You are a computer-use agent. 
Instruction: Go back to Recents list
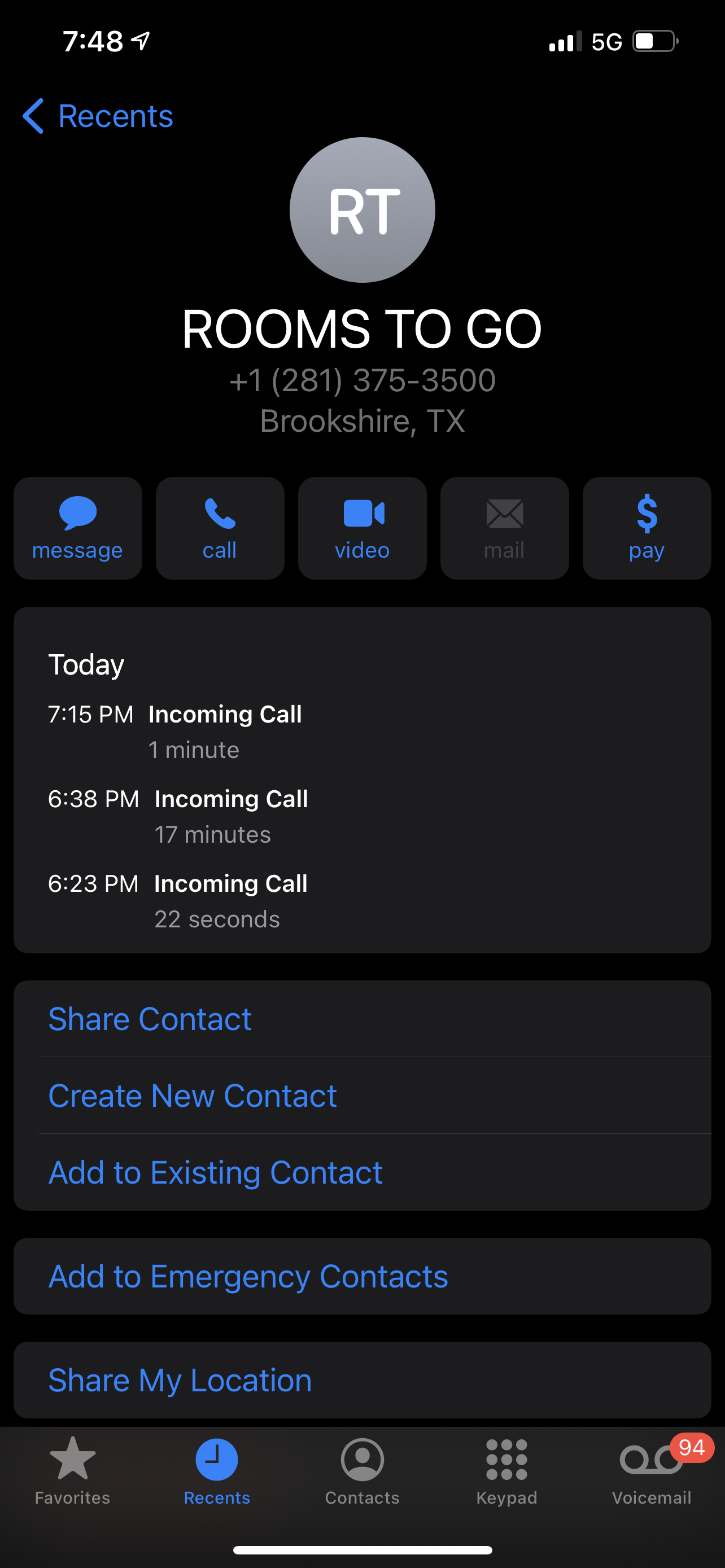pos(97,116)
